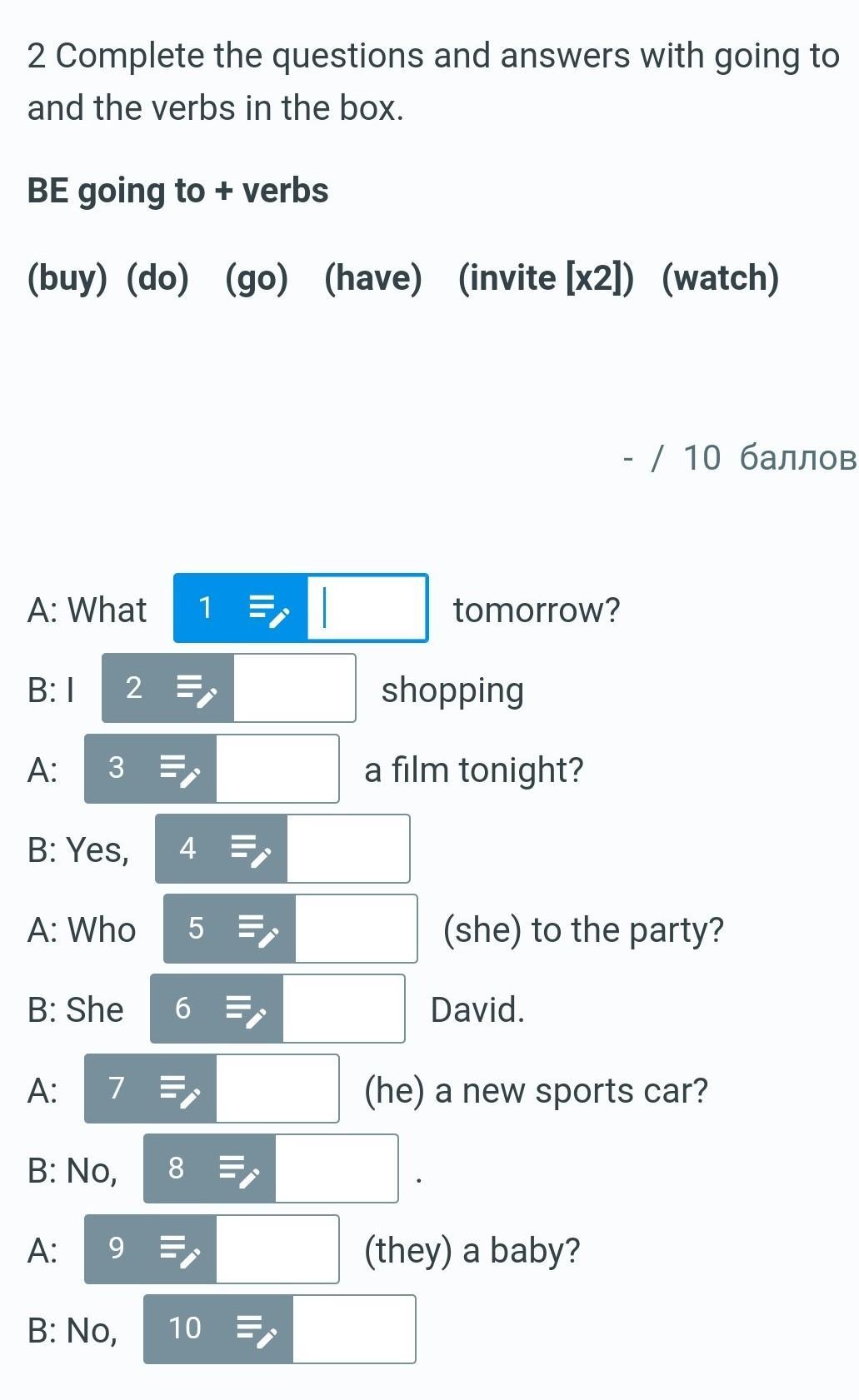Select blank 9 before "(they) a baby?"
The height and width of the screenshot is (1400, 859).
[x=277, y=1248]
